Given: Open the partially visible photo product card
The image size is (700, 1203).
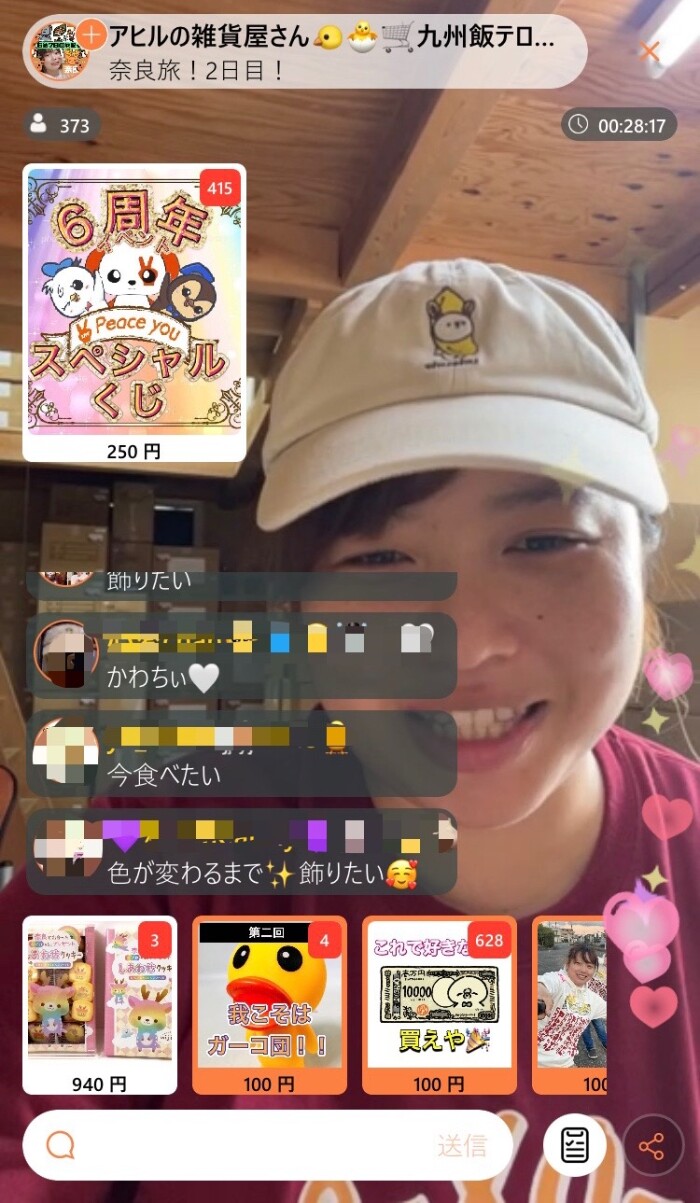Looking at the screenshot, I should pos(572,1004).
